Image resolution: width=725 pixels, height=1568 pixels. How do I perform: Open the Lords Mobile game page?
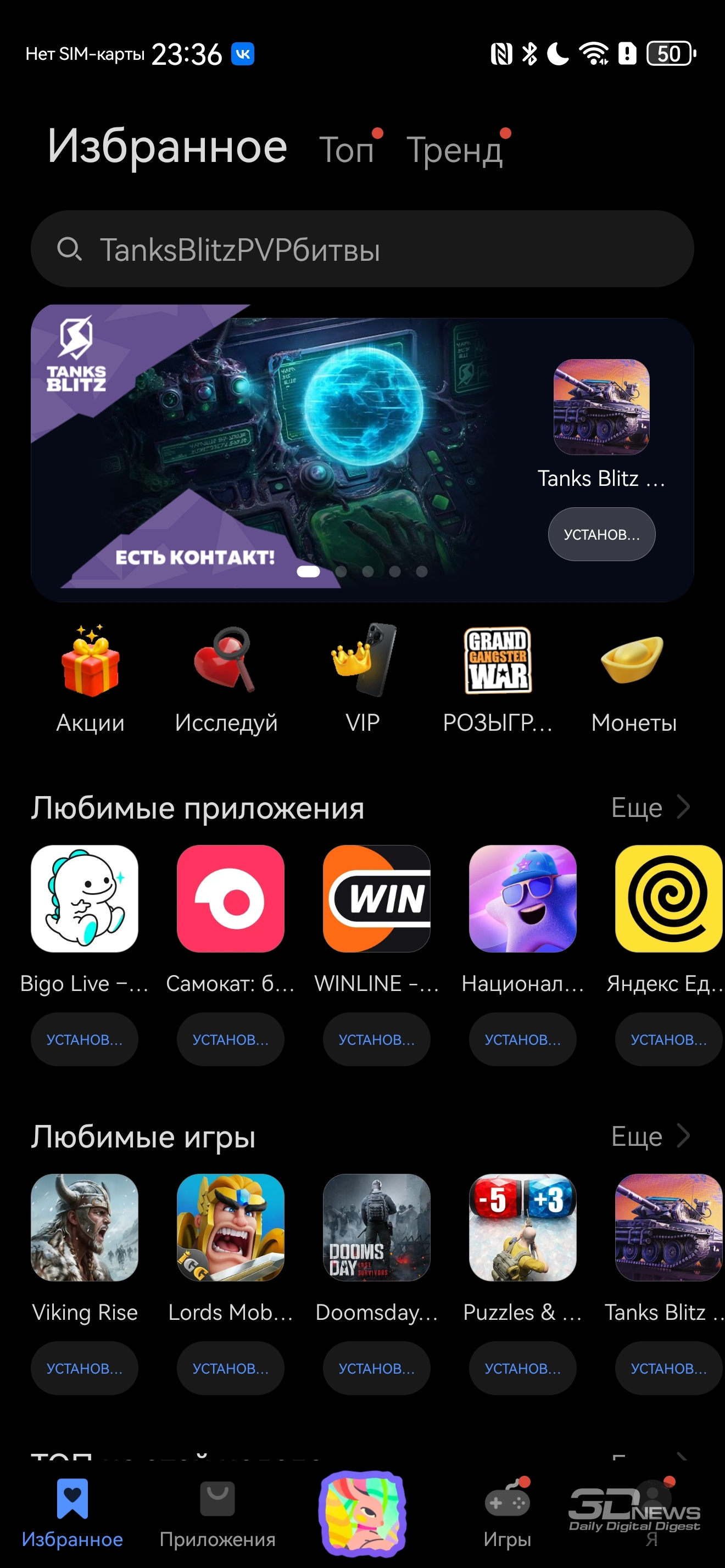230,1227
